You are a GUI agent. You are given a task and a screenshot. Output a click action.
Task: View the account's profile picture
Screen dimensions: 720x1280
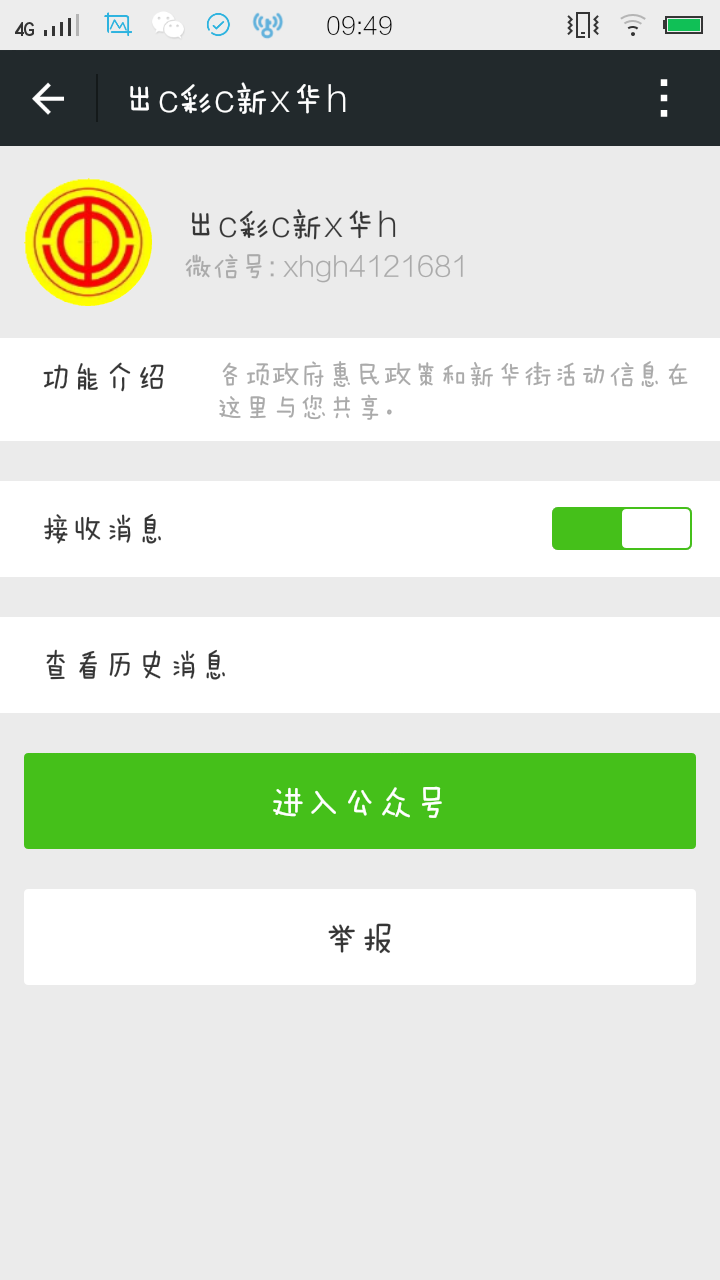[x=88, y=242]
